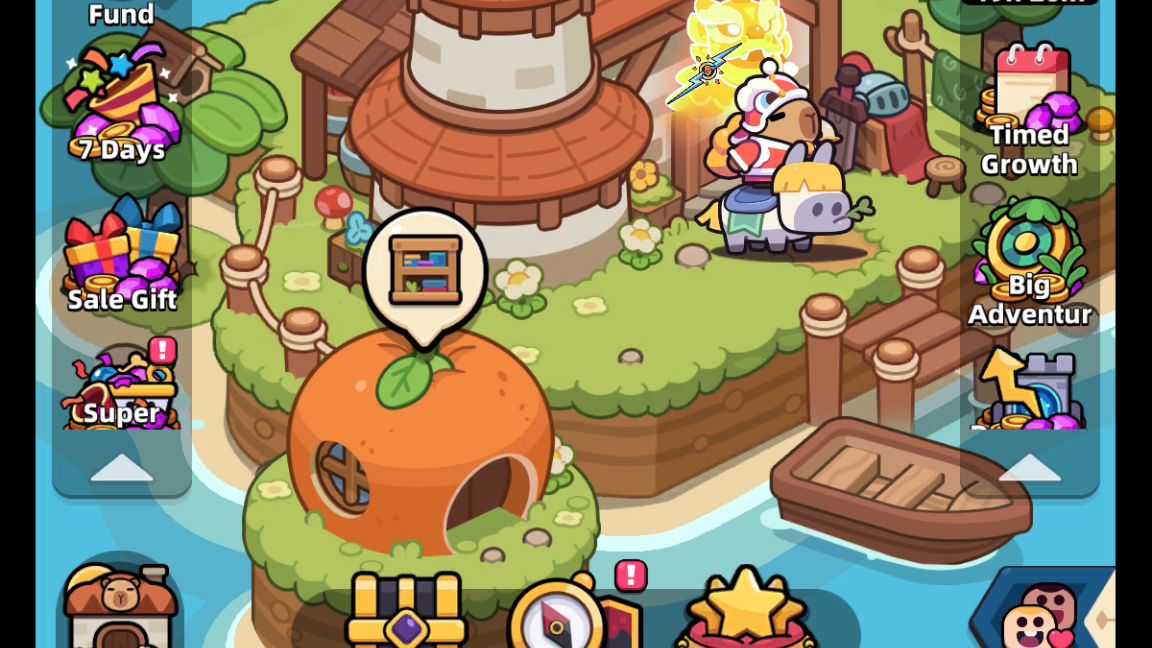Open the Super pack offer
Screen dimensions: 1152x648
pyautogui.click(x=122, y=392)
